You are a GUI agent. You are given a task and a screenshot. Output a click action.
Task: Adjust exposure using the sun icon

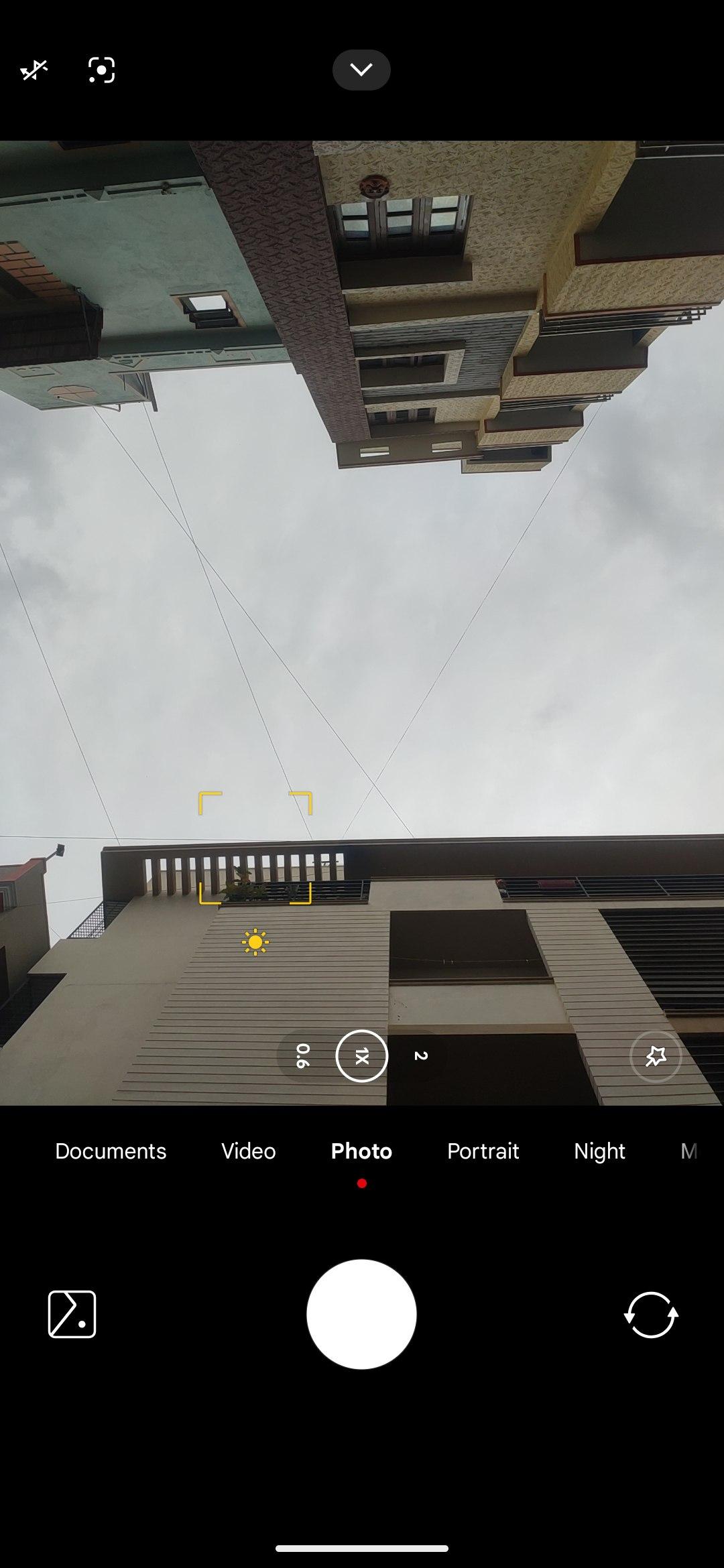pos(255,942)
